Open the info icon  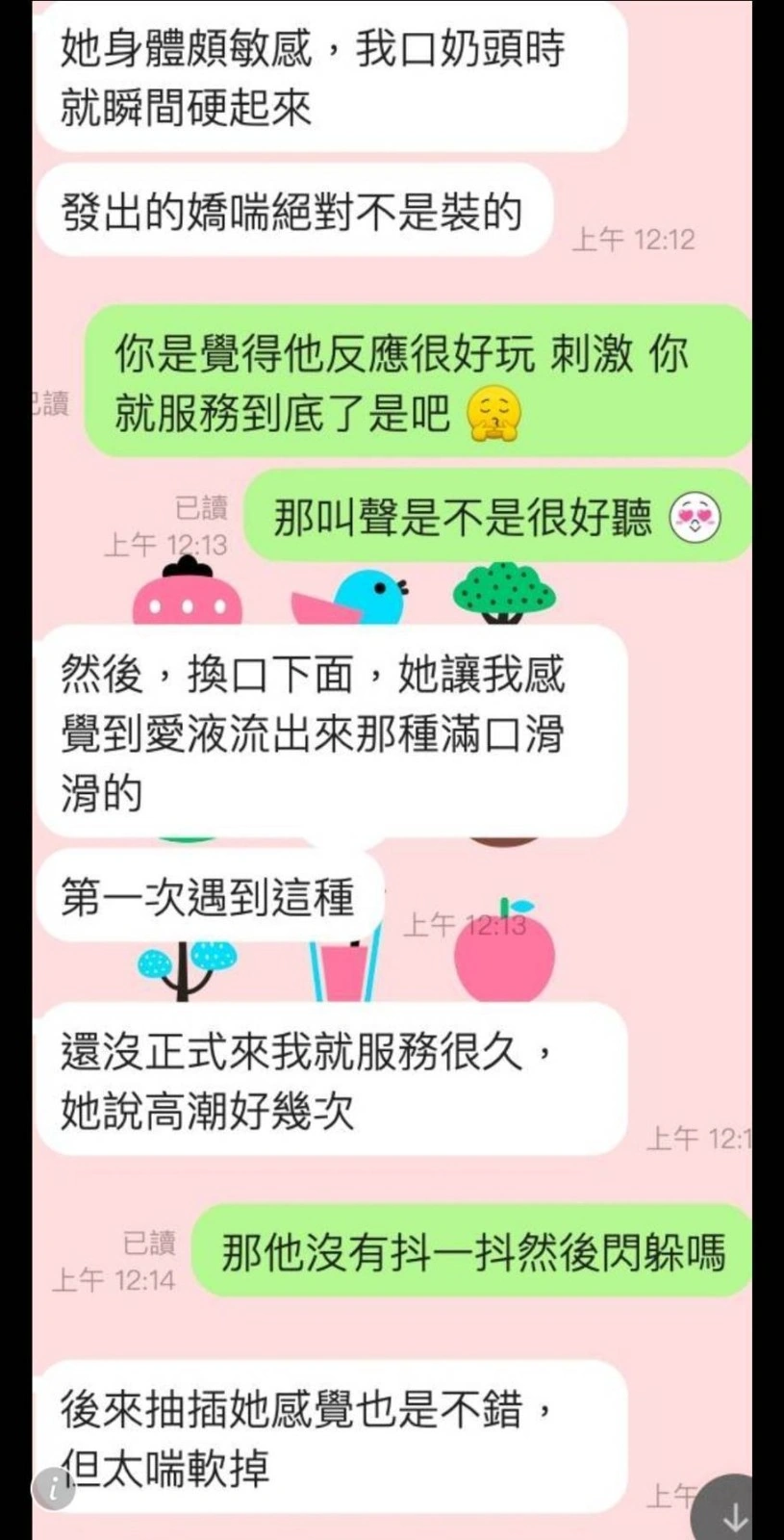[x=54, y=1487]
